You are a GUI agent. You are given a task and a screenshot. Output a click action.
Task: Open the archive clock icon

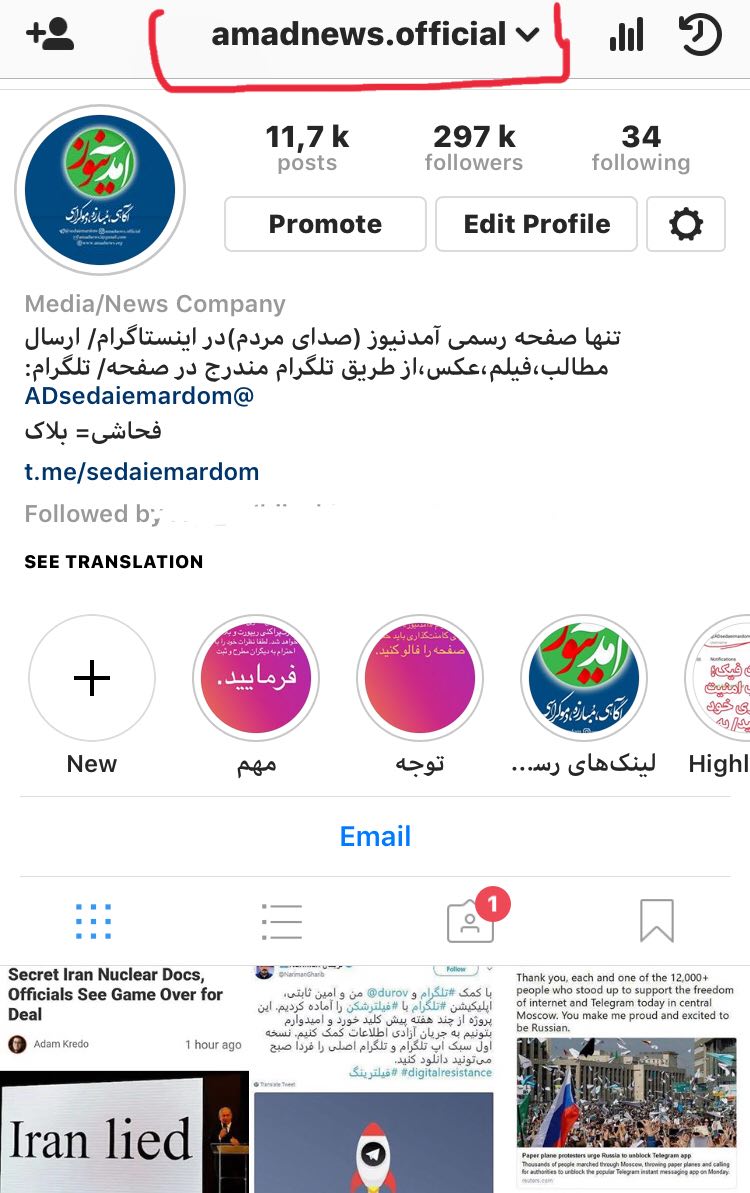[x=700, y=35]
